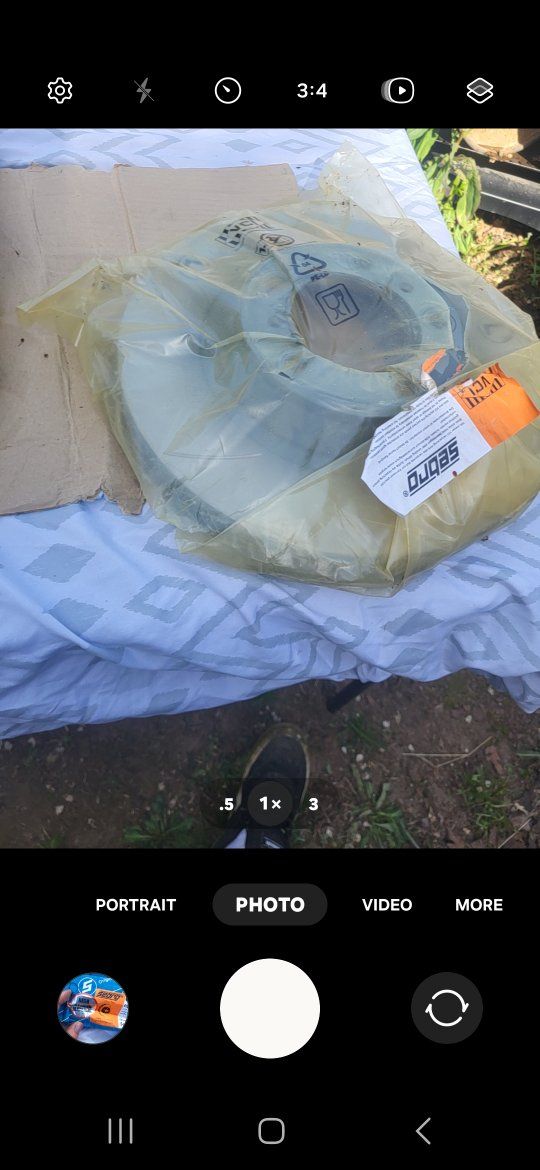Screen dimensions: 540x1170
Task: Select Photo mode
Action: [x=270, y=904]
